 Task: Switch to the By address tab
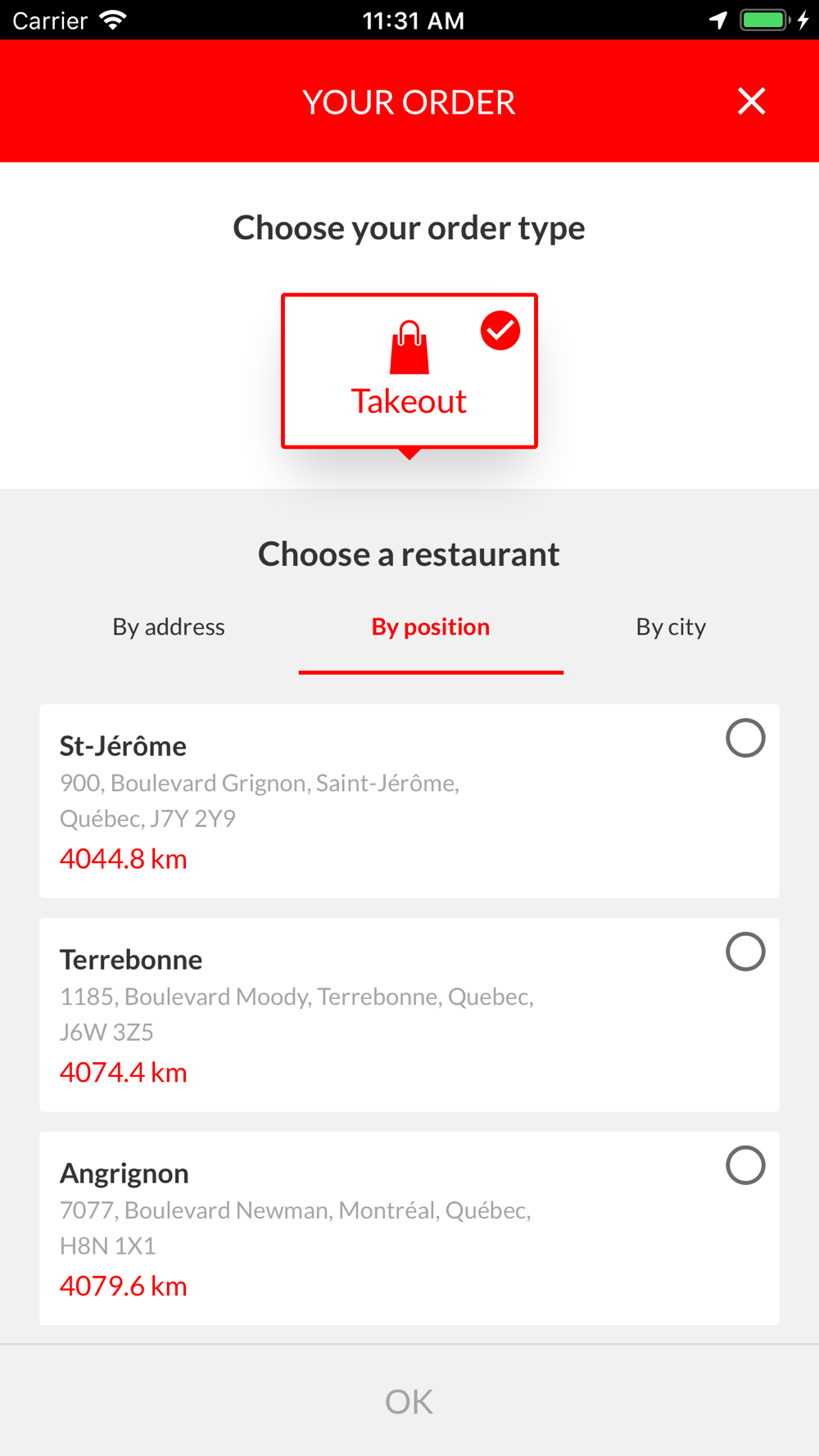pos(169,627)
